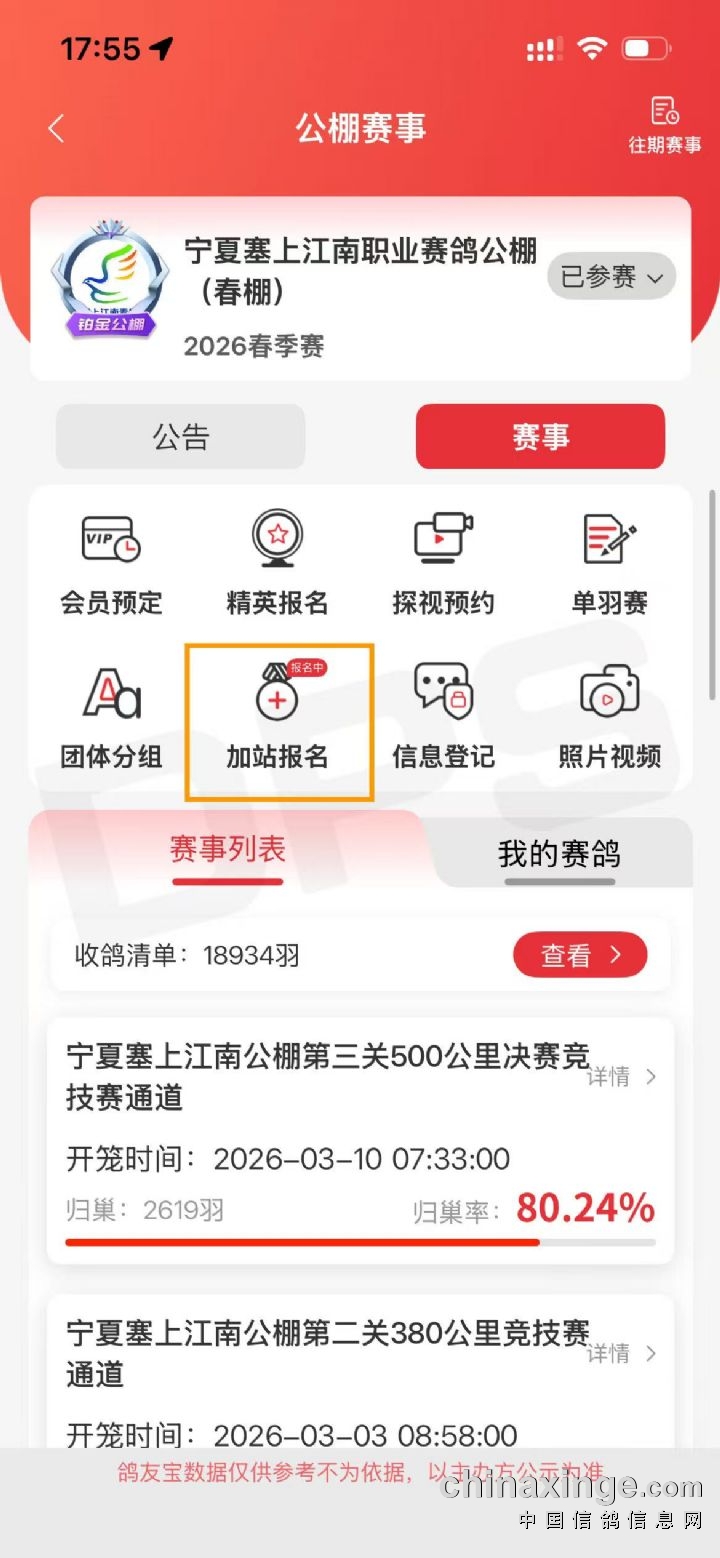The height and width of the screenshot is (1558, 720).
Task: Open 单羽赛
Action: point(609,564)
